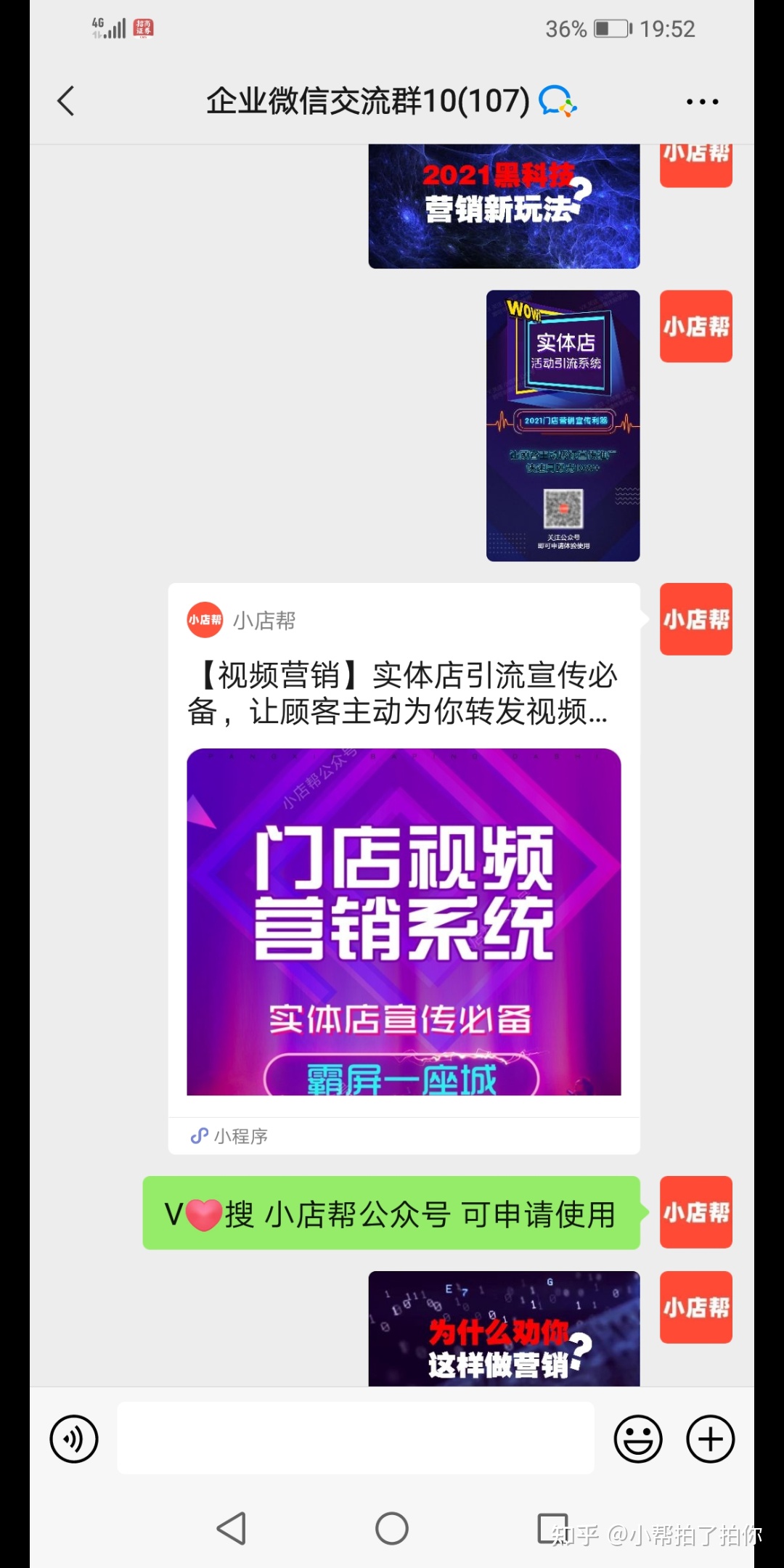This screenshot has width=784, height=1568.
Task: View the 实体店活动引流系统 poster image
Action: 563,425
